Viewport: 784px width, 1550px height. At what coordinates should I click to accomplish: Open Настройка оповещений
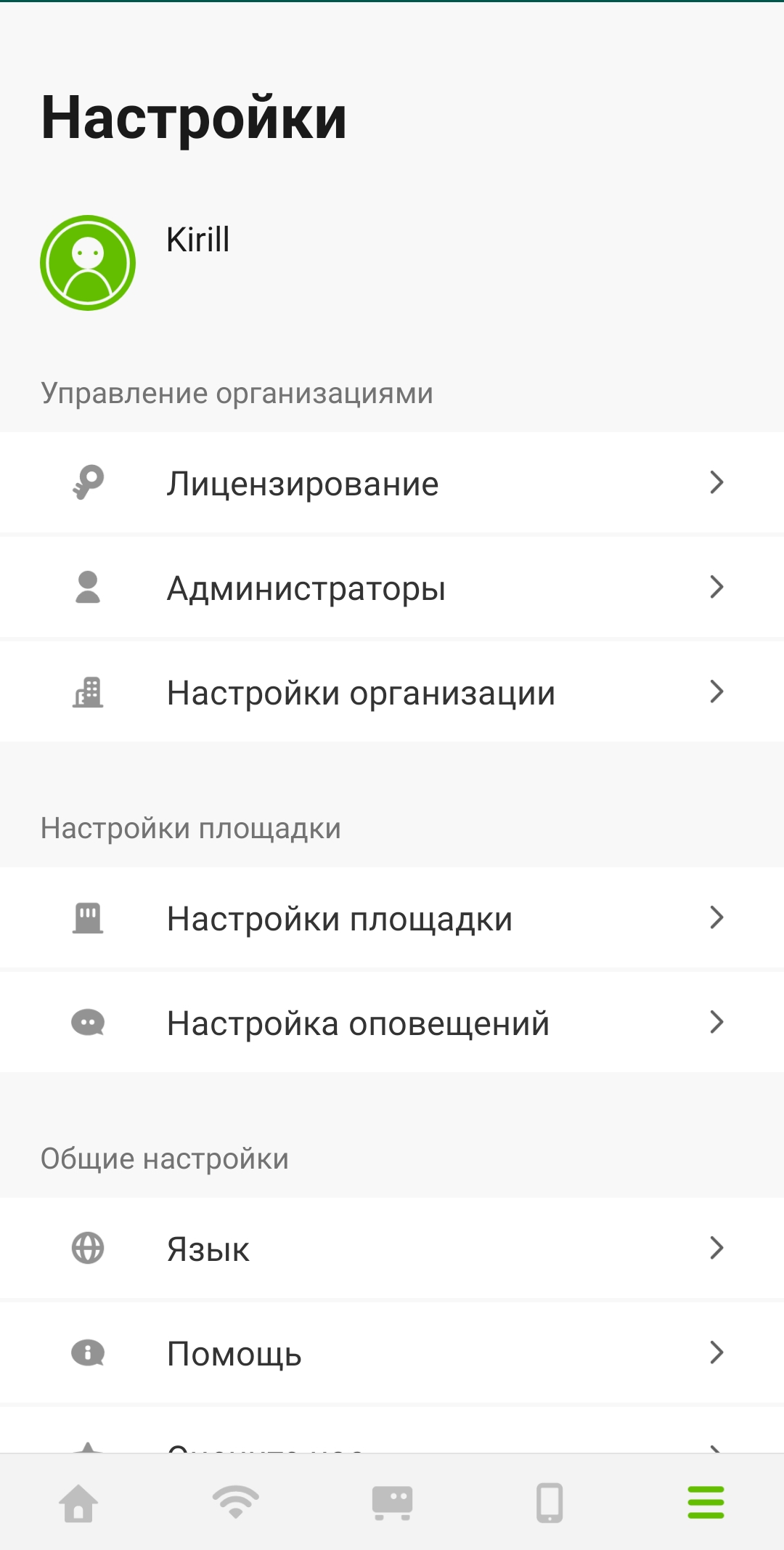pyautogui.click(x=392, y=1023)
